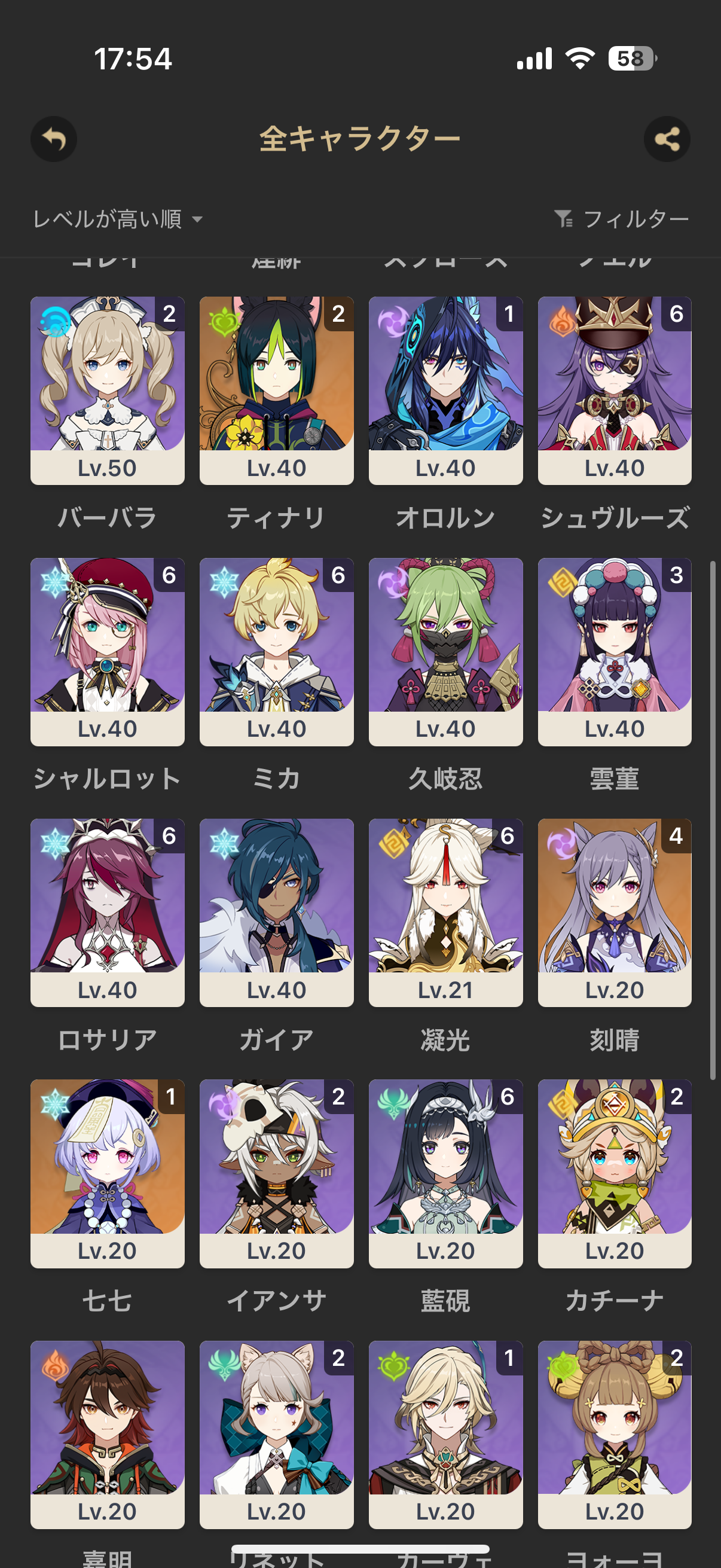This screenshot has width=721, height=1568.
Task: Open ロサリア character card
Action: (x=108, y=912)
